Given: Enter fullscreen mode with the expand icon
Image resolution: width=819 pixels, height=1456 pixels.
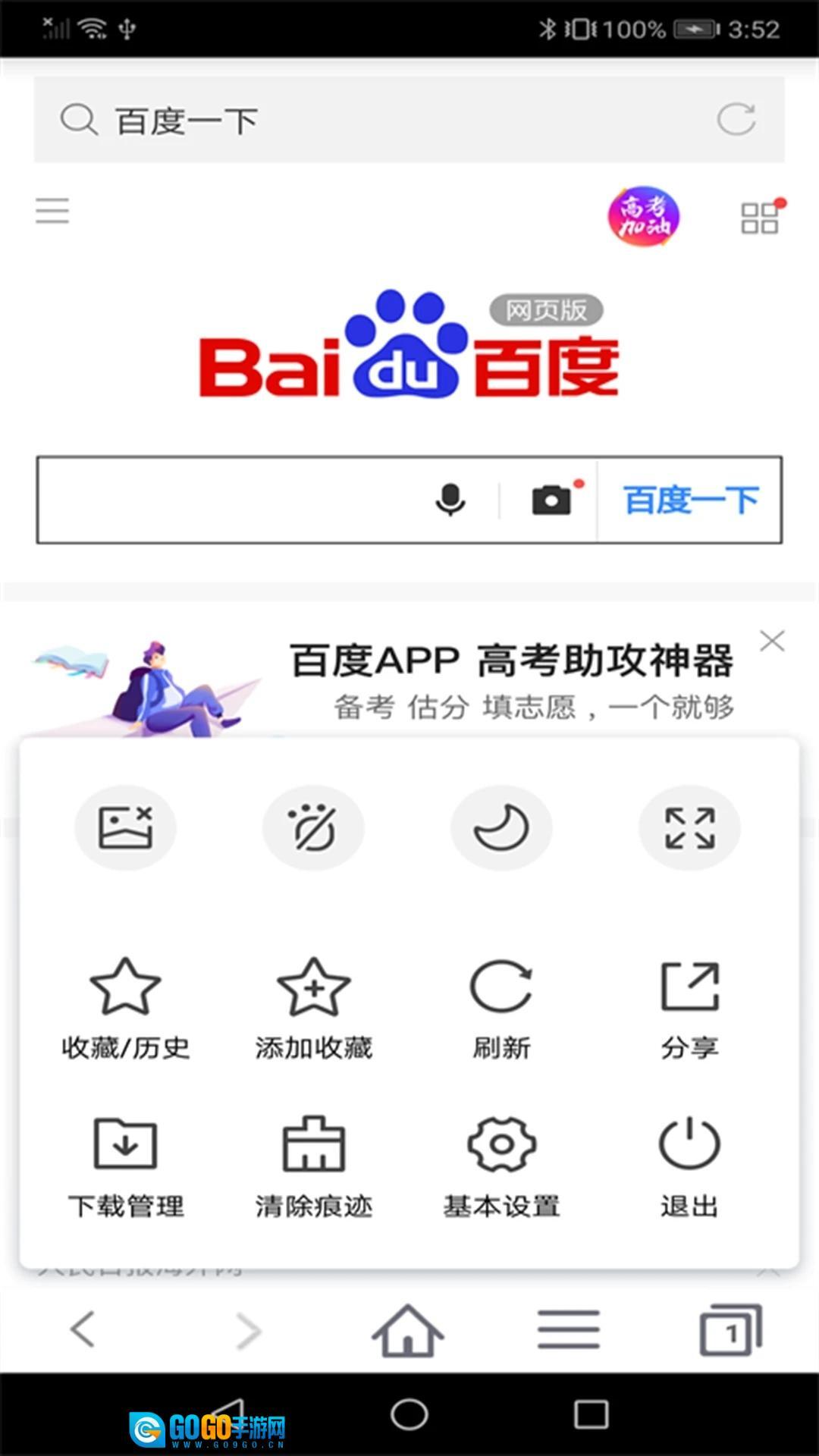Looking at the screenshot, I should (689, 827).
